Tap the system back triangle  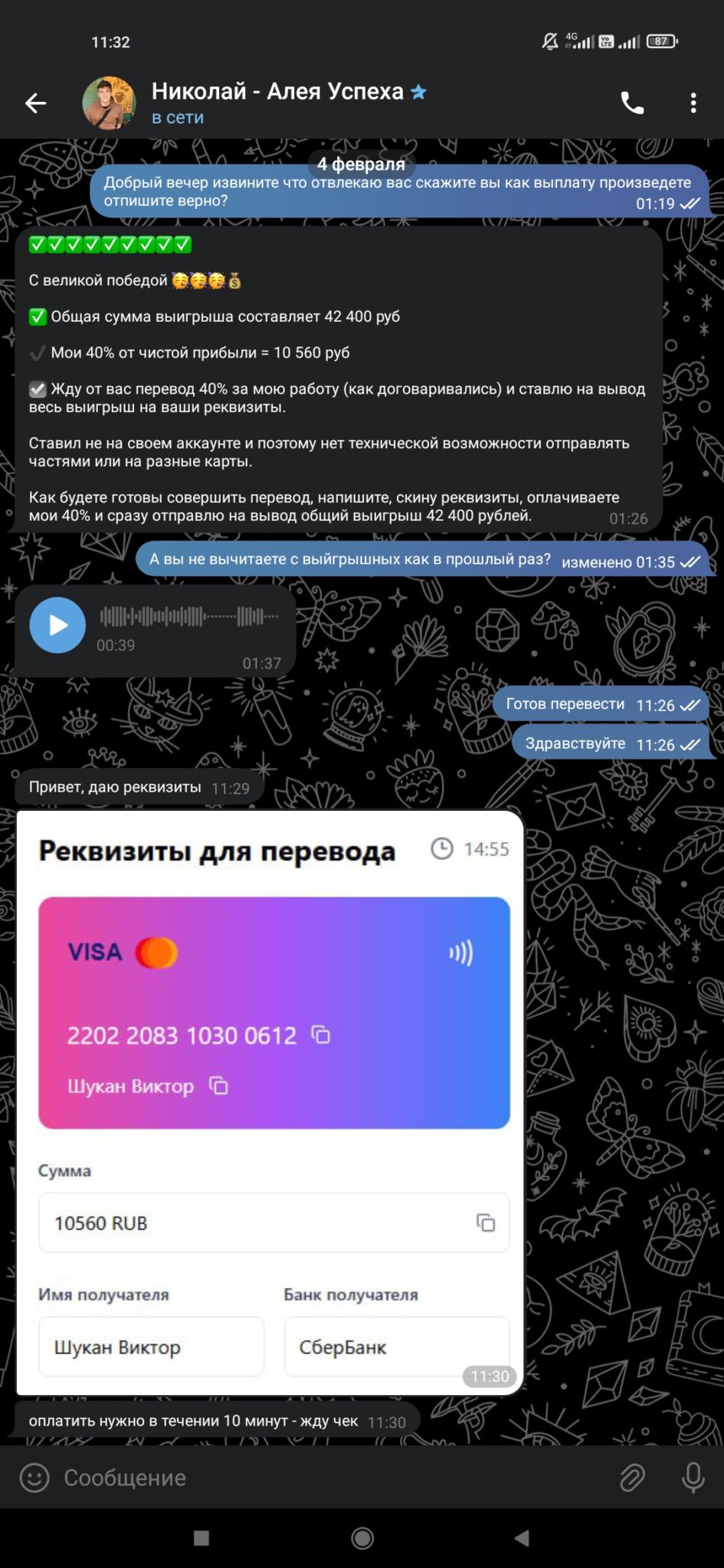tap(522, 1538)
